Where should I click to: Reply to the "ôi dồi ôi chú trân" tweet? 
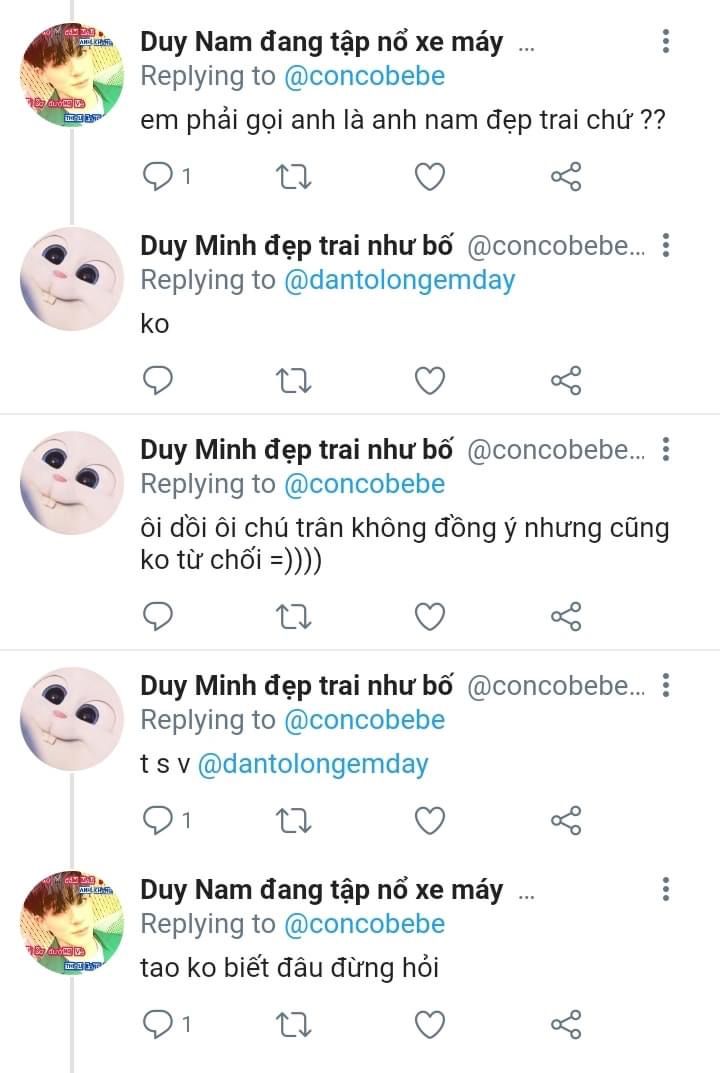click(x=158, y=617)
